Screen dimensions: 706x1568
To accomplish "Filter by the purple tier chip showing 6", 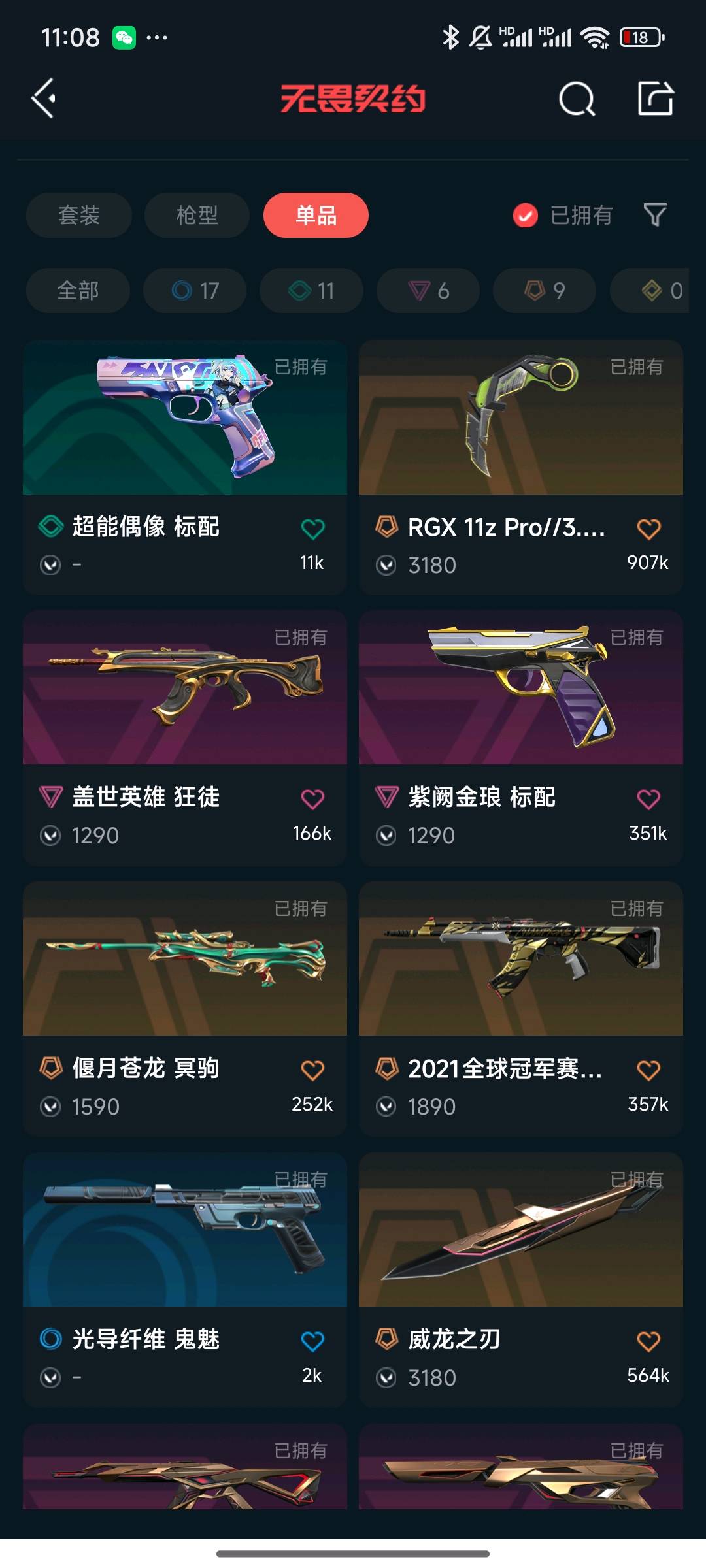I will (428, 290).
